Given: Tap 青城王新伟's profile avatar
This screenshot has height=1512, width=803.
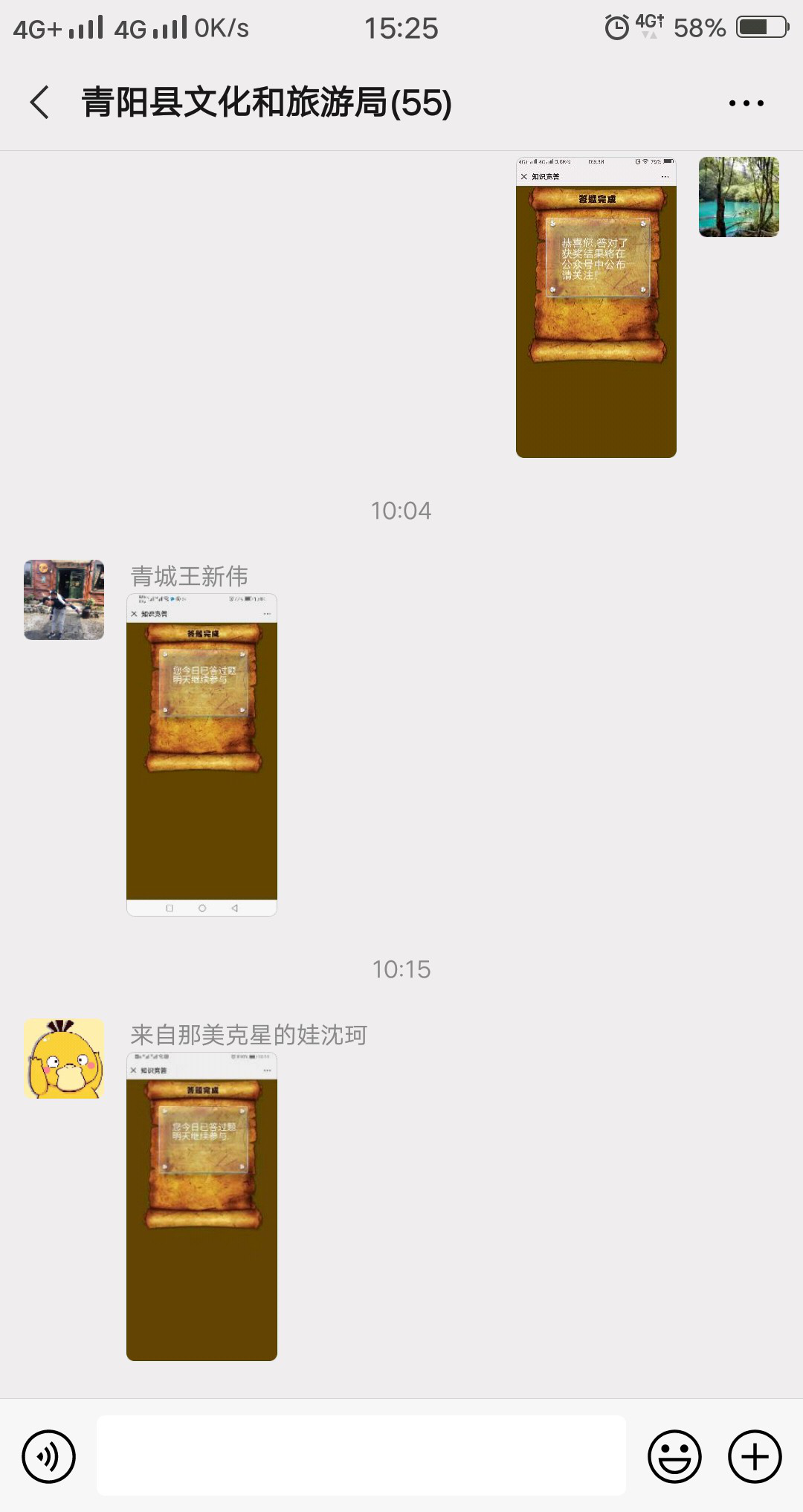Looking at the screenshot, I should 64,600.
